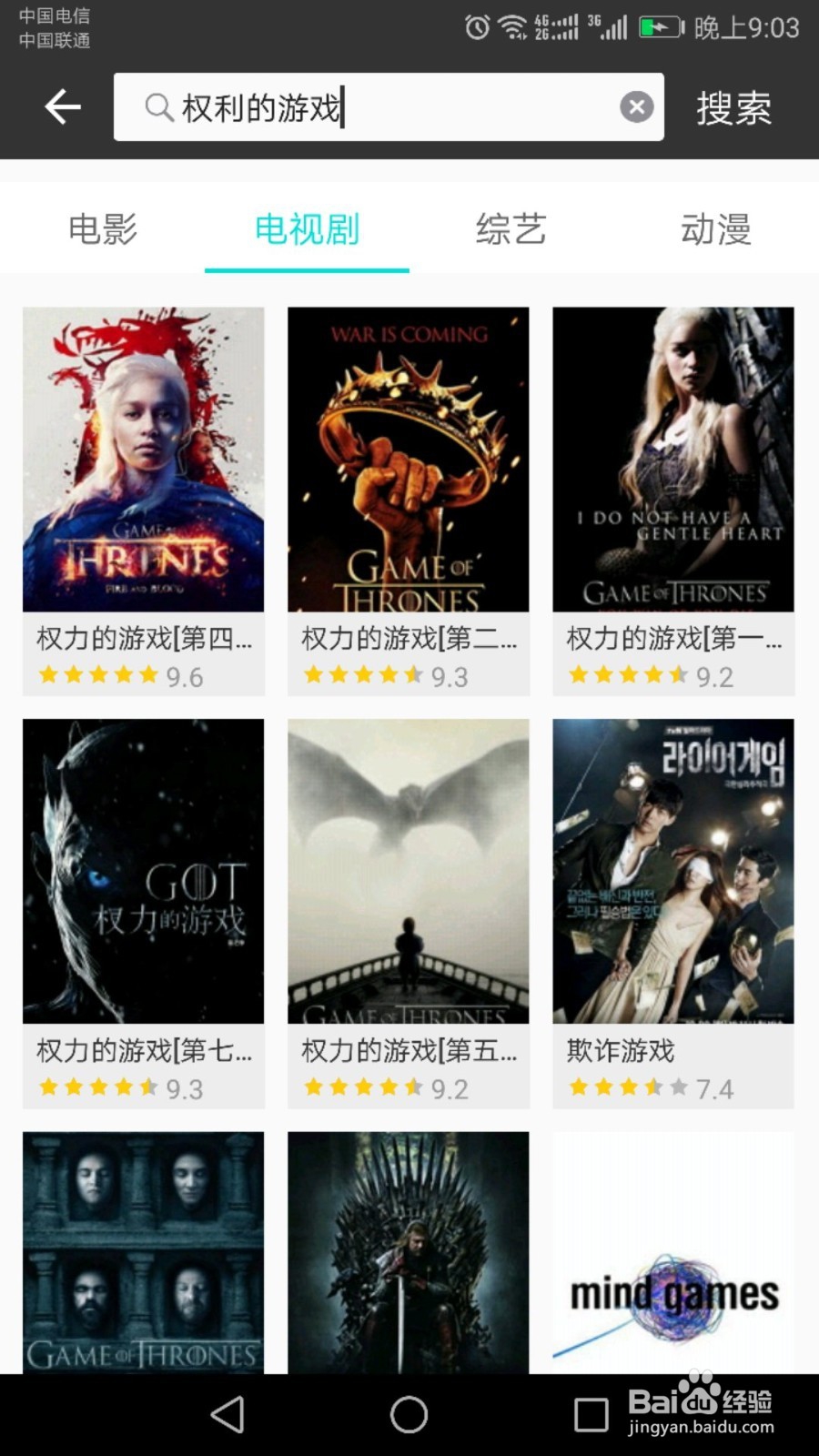Open 权力的游戏 第四季 details
Image resolution: width=819 pixels, height=1456 pixels.
(143, 460)
